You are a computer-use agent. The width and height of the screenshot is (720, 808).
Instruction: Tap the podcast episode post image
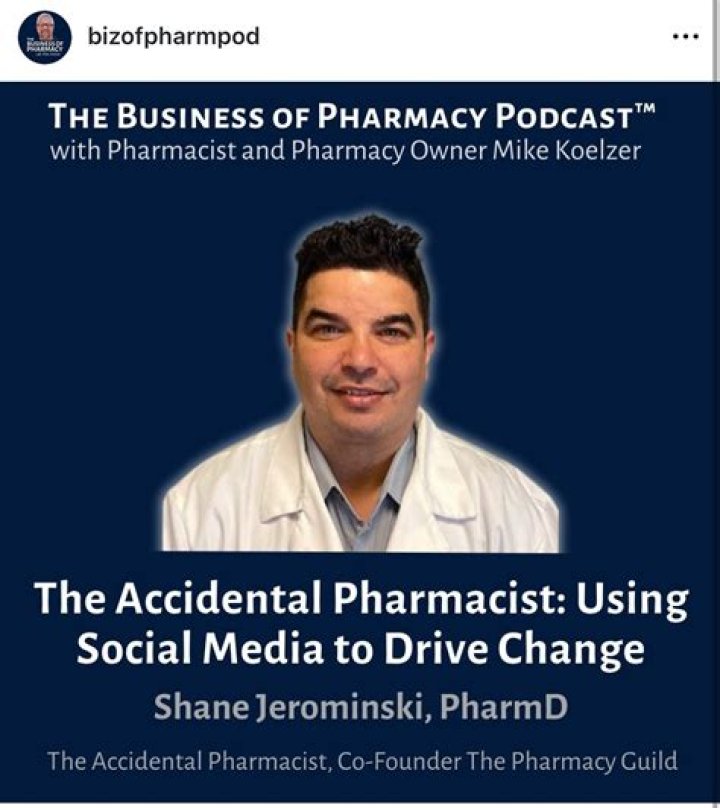point(360,440)
